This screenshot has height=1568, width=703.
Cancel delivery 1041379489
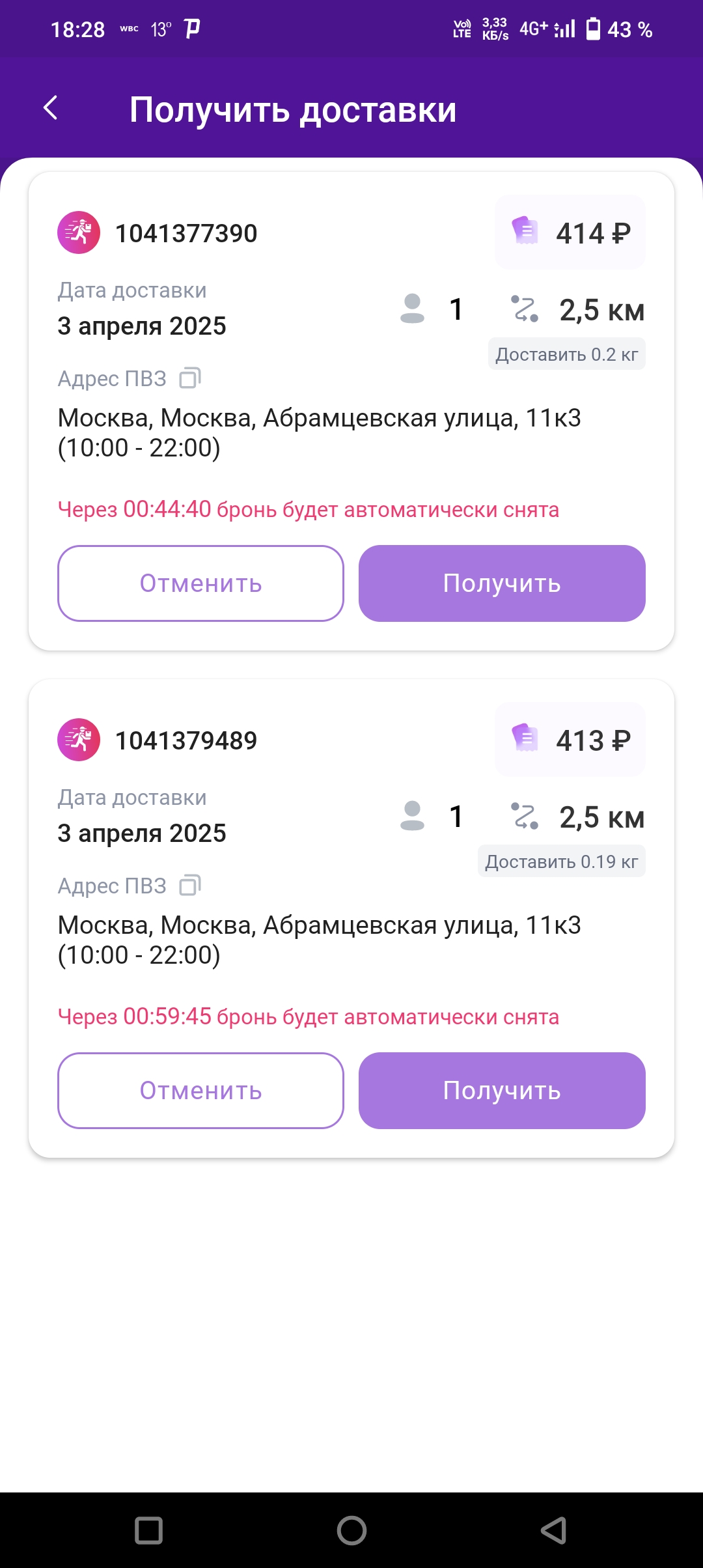click(200, 1091)
